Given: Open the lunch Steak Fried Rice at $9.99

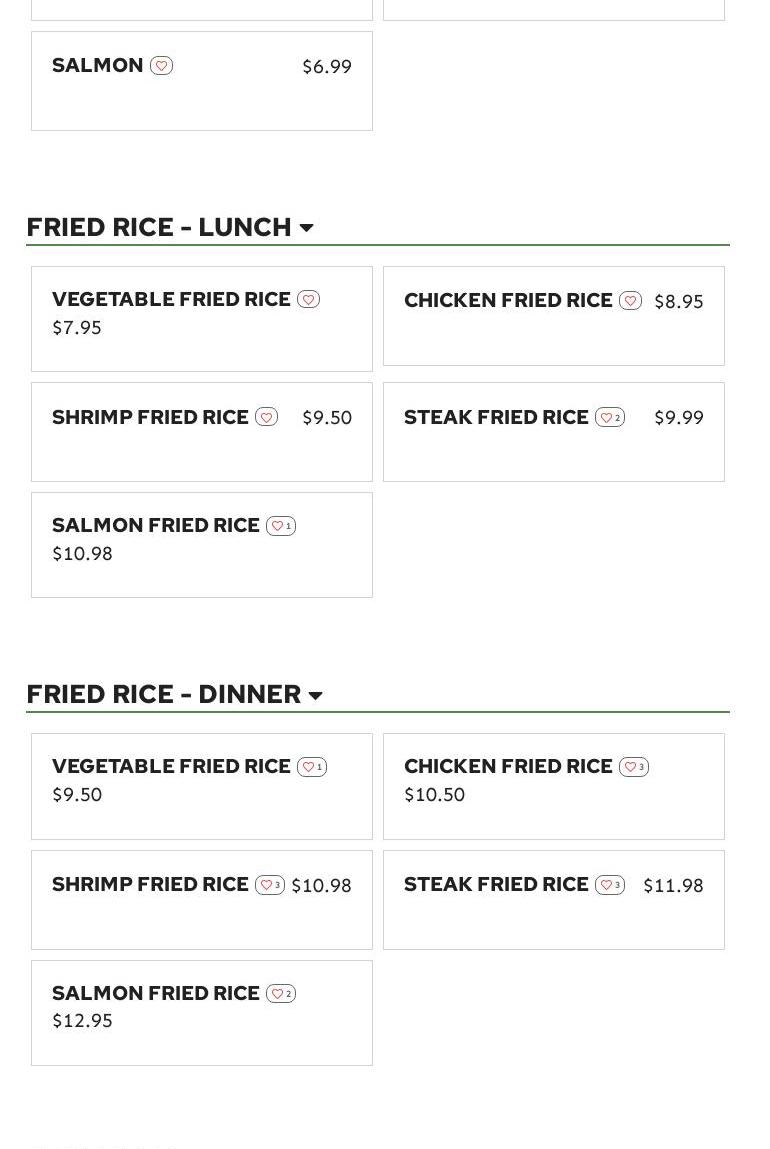Looking at the screenshot, I should pos(496,418).
